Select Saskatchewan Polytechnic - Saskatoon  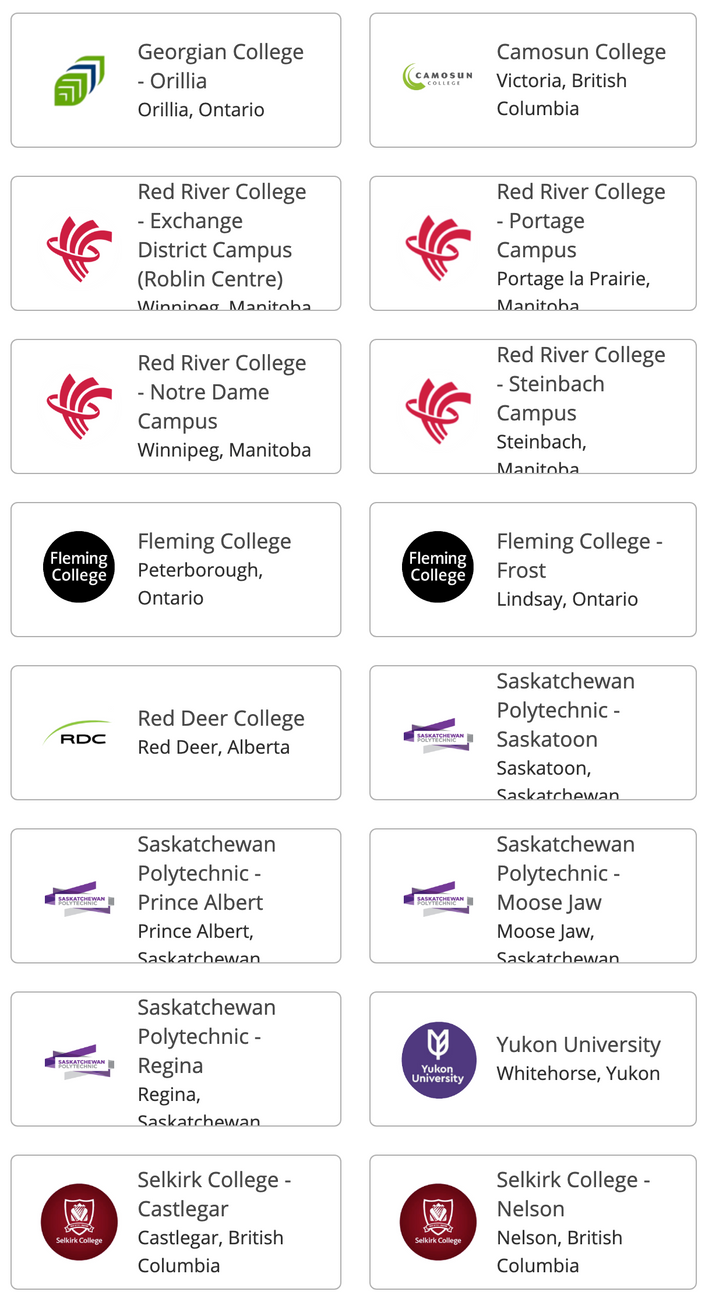[533, 732]
